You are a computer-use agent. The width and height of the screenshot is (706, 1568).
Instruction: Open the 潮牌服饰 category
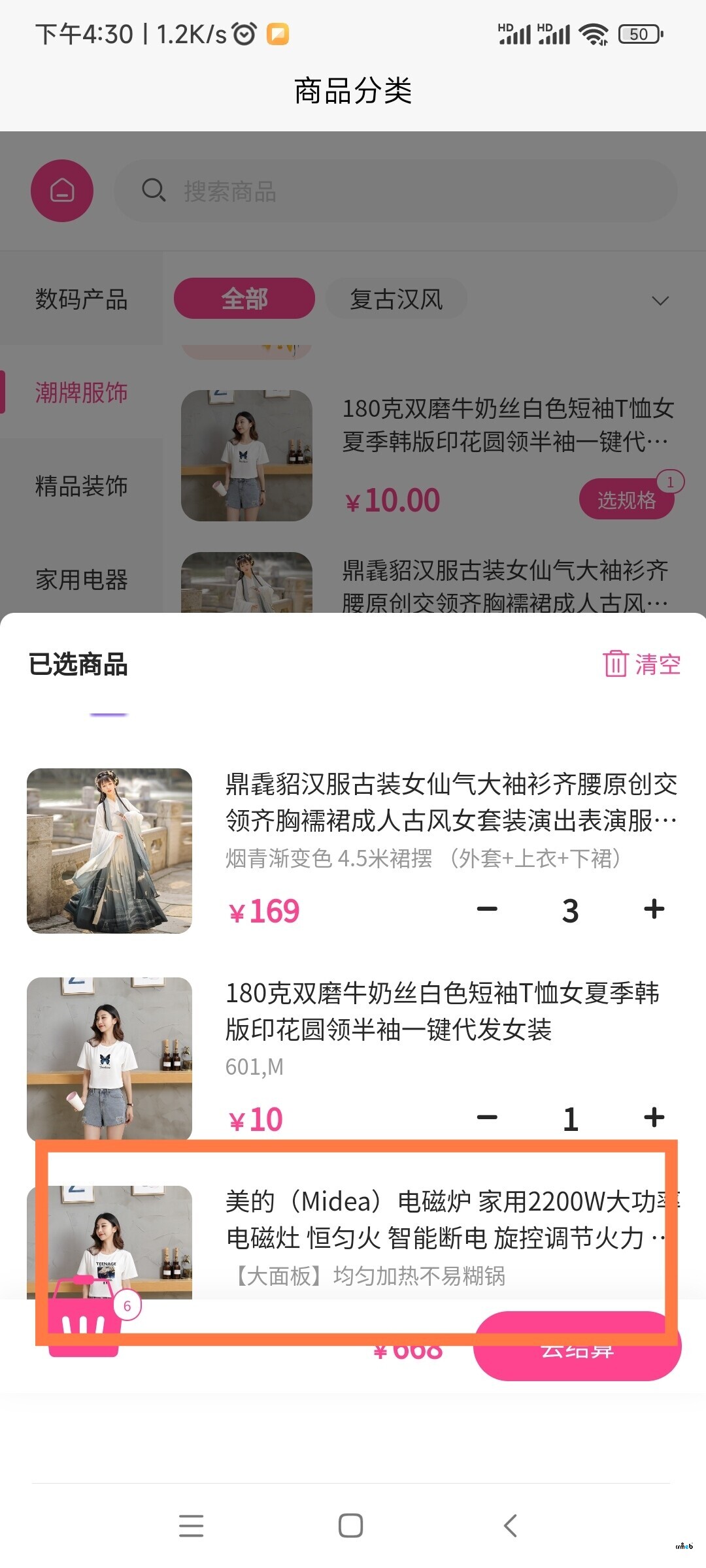(x=81, y=393)
